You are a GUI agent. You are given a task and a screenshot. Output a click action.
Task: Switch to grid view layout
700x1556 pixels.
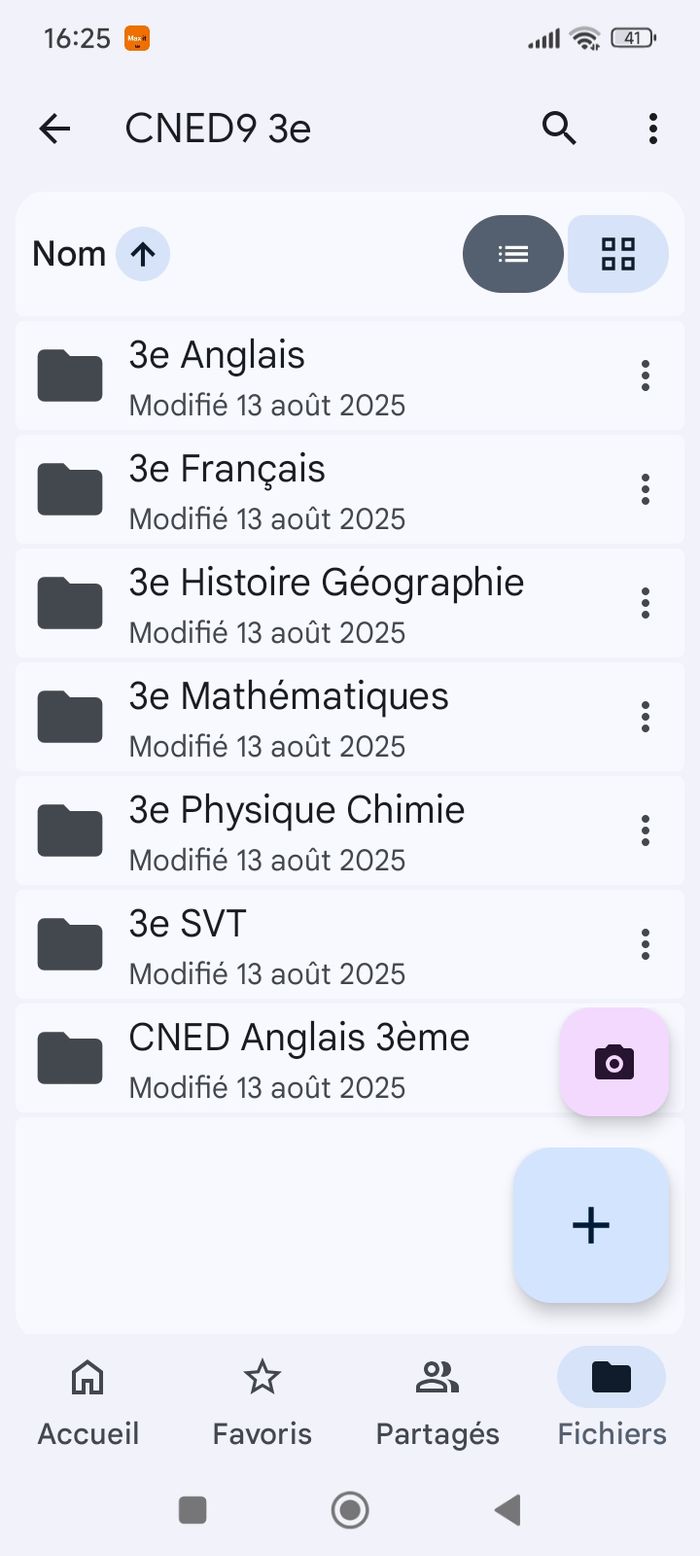[x=618, y=254]
